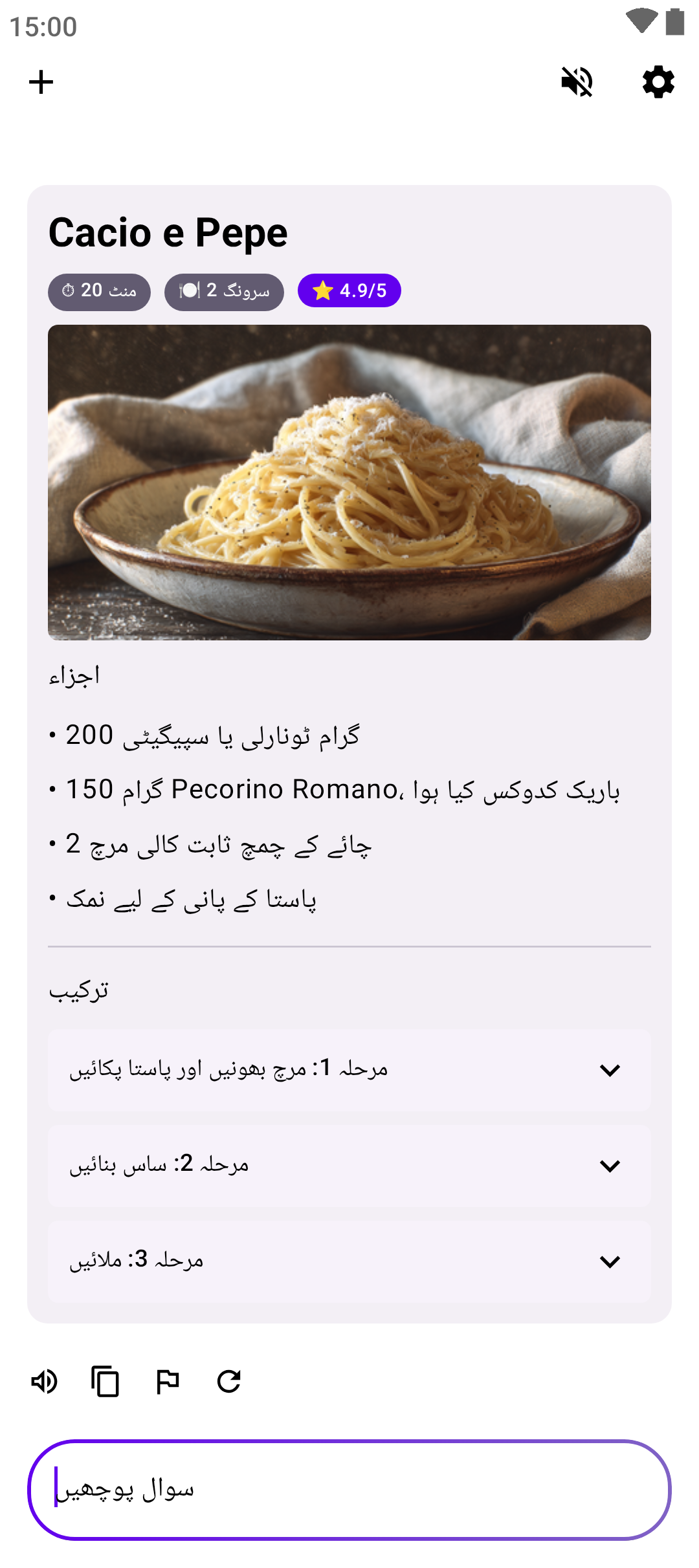Copy the recipe response
This screenshot has width=699, height=1568.
click(105, 1382)
